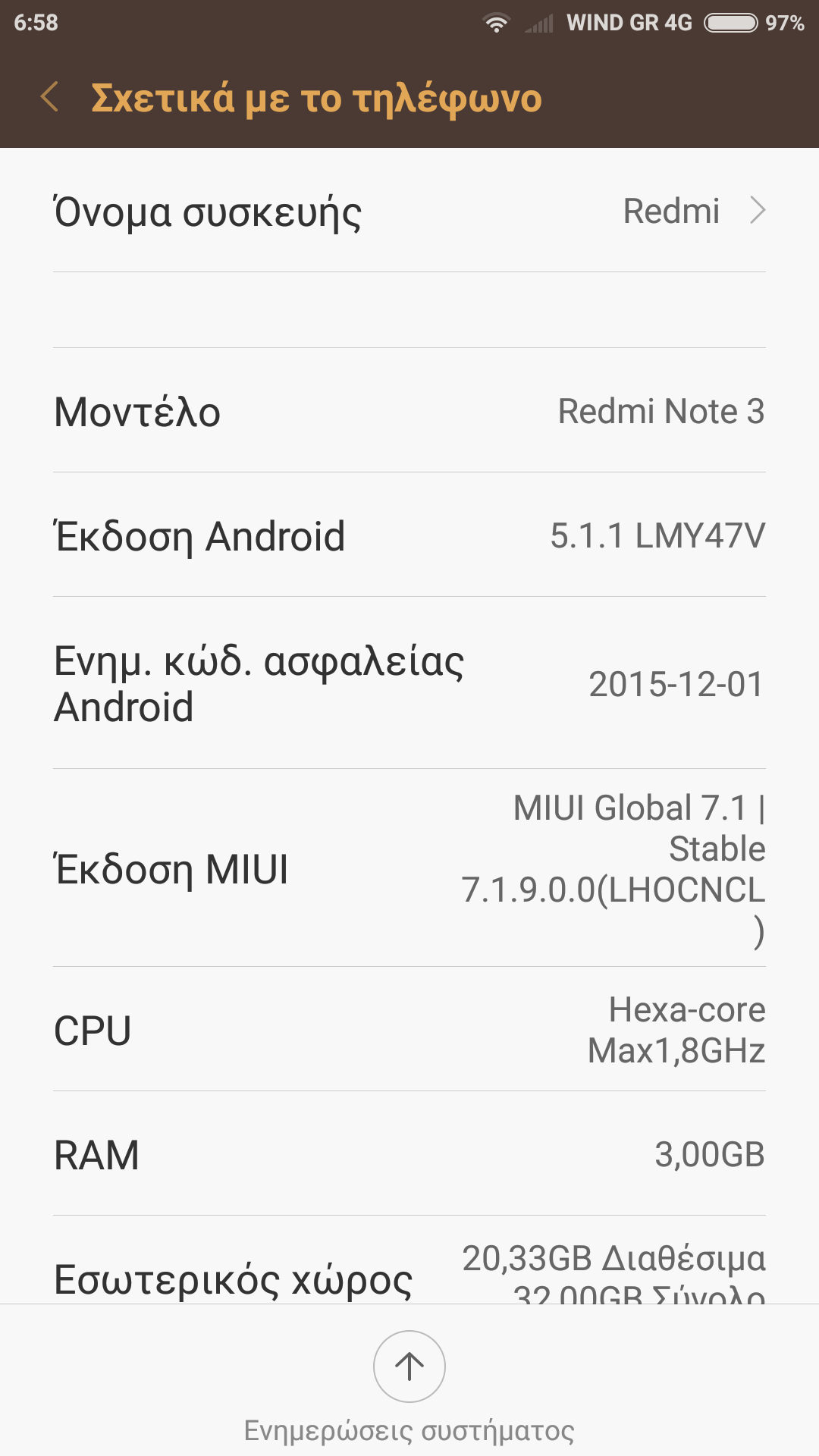Tap the Έκδοση Android row
Image resolution: width=819 pixels, height=1456 pixels.
pyautogui.click(x=409, y=535)
